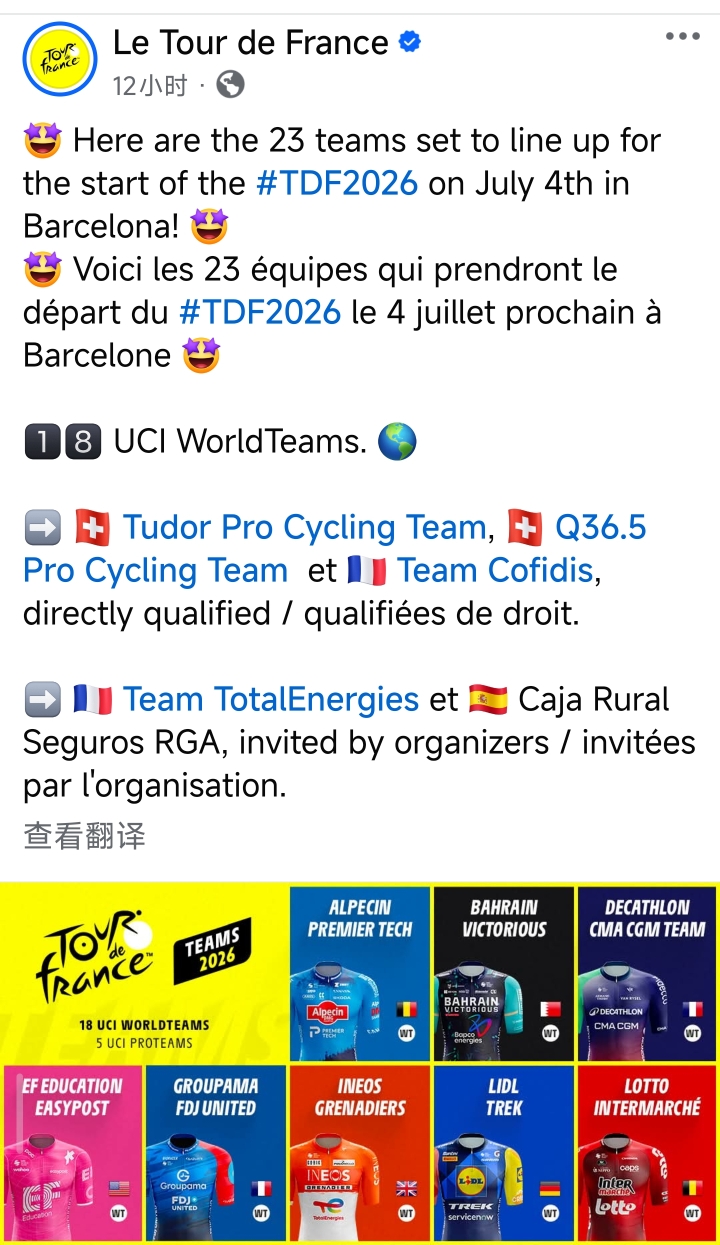The height and width of the screenshot is (1245, 720).
Task: Open Le Tour de France page name
Action: (250, 43)
